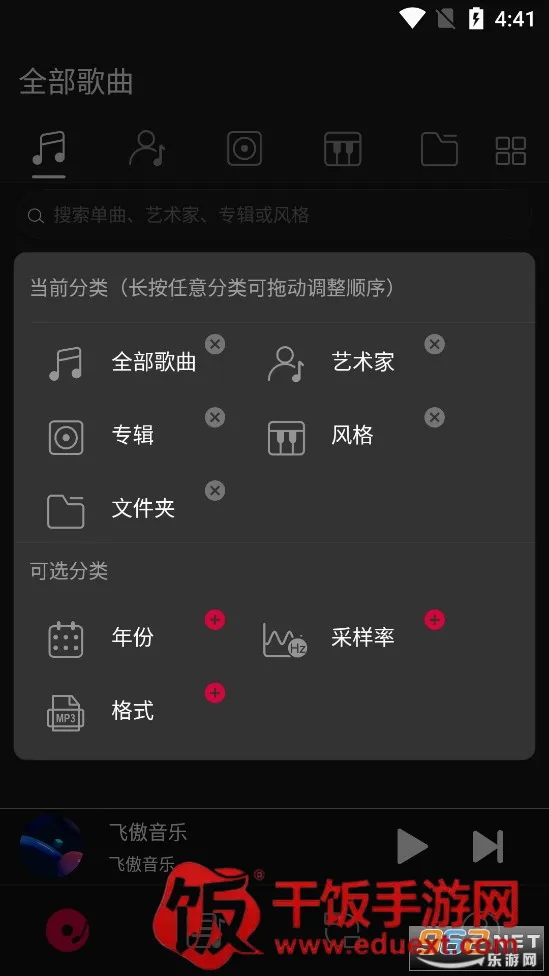Switch to the artists tab icon

tap(147, 149)
